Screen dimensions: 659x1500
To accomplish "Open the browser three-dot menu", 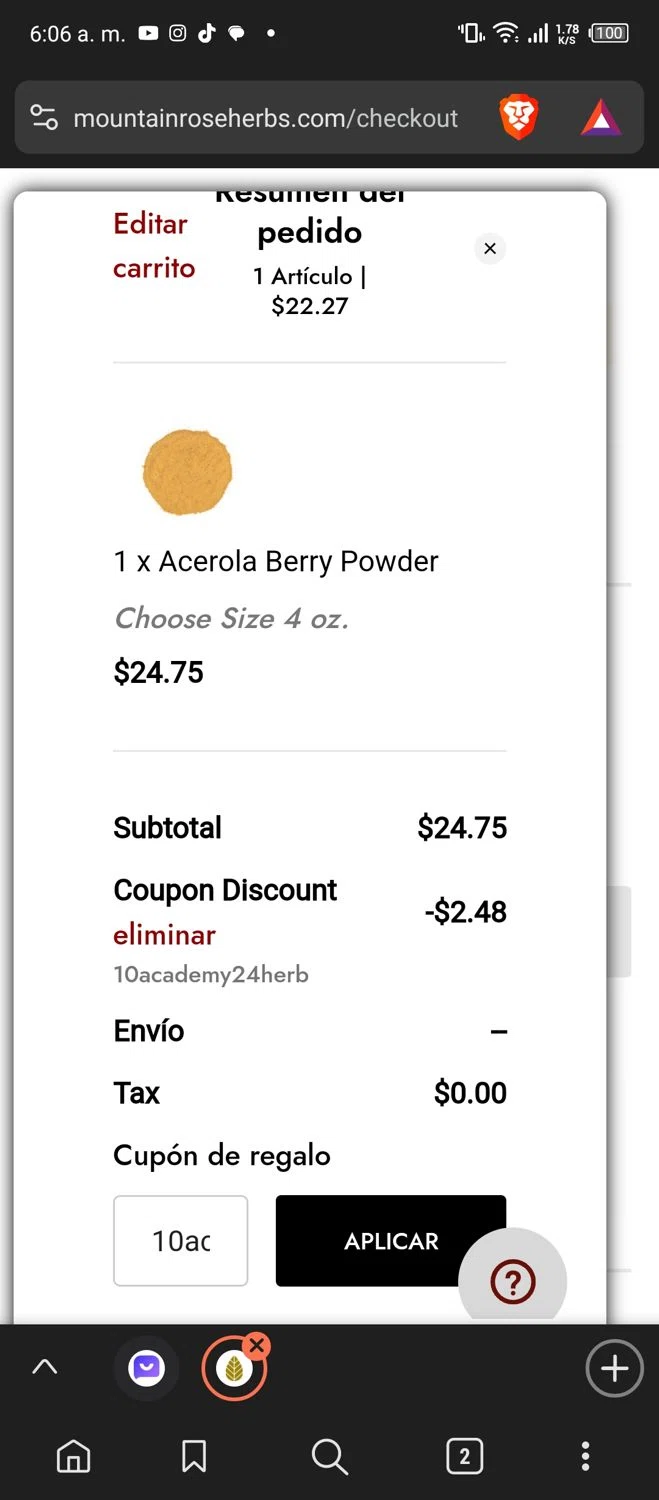I will click(586, 1457).
